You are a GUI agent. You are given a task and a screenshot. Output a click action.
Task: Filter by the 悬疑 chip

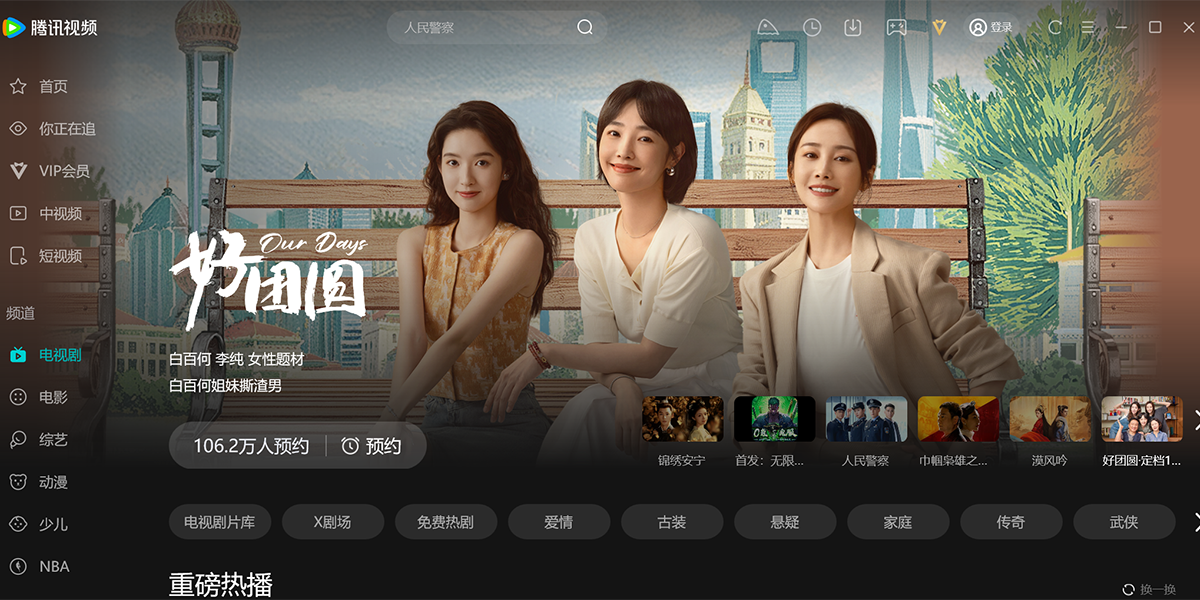tap(785, 522)
